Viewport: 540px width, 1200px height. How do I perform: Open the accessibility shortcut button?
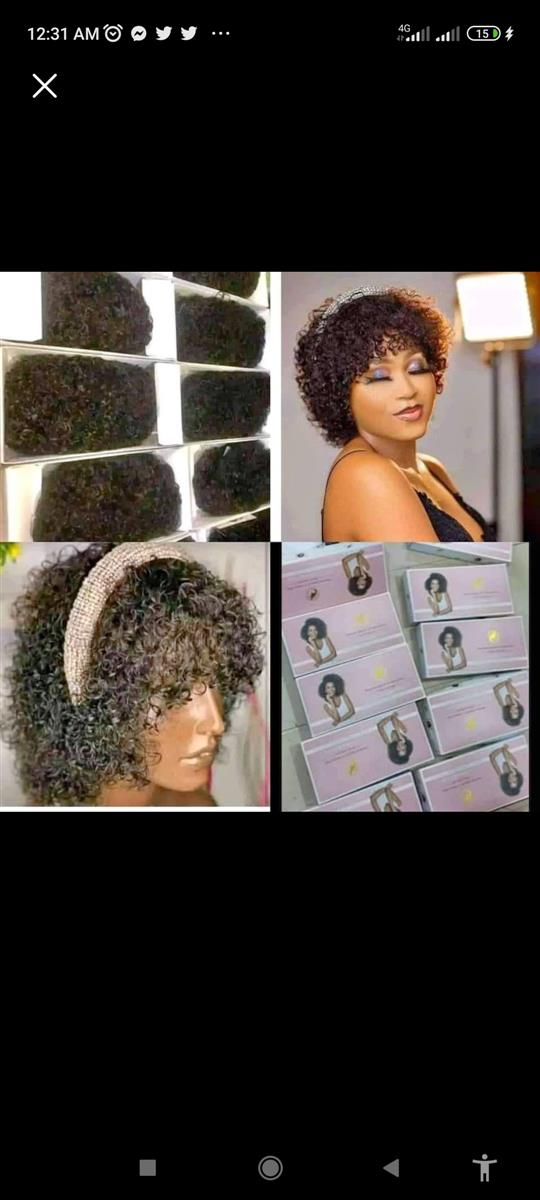pos(485,1167)
